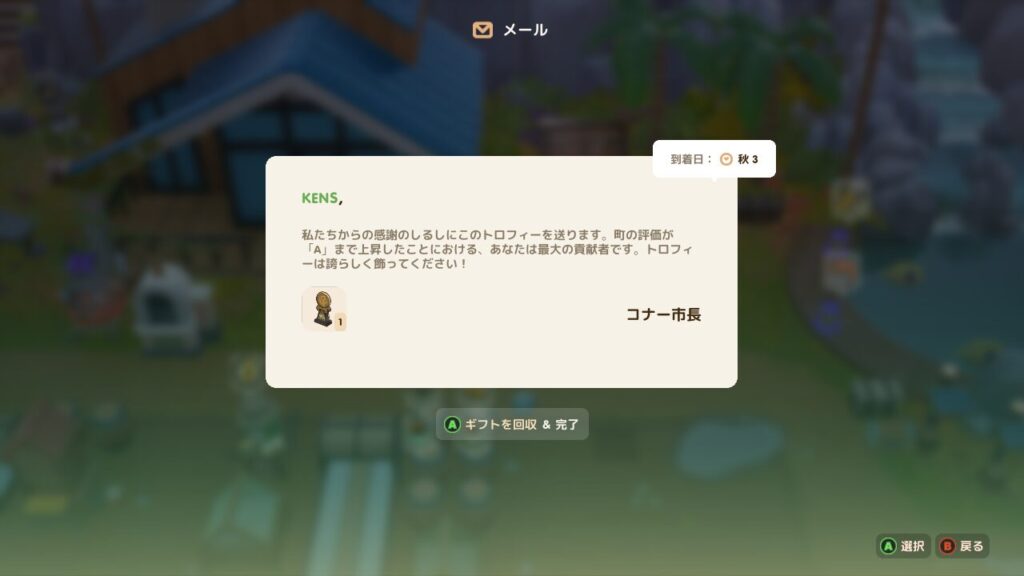Tap the 選択 select button

(x=903, y=546)
